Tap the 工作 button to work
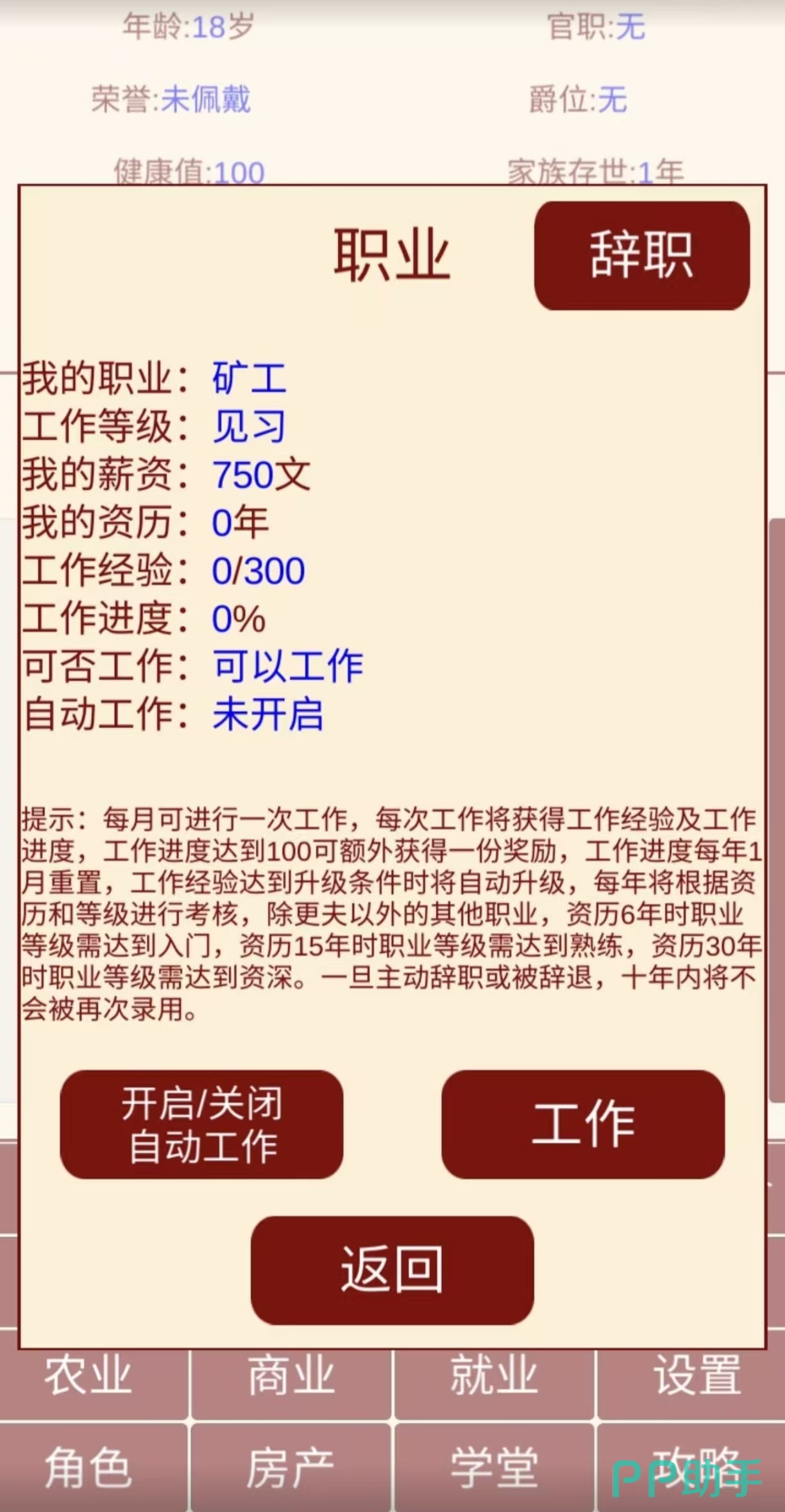This screenshot has height=1512, width=785. (583, 1124)
